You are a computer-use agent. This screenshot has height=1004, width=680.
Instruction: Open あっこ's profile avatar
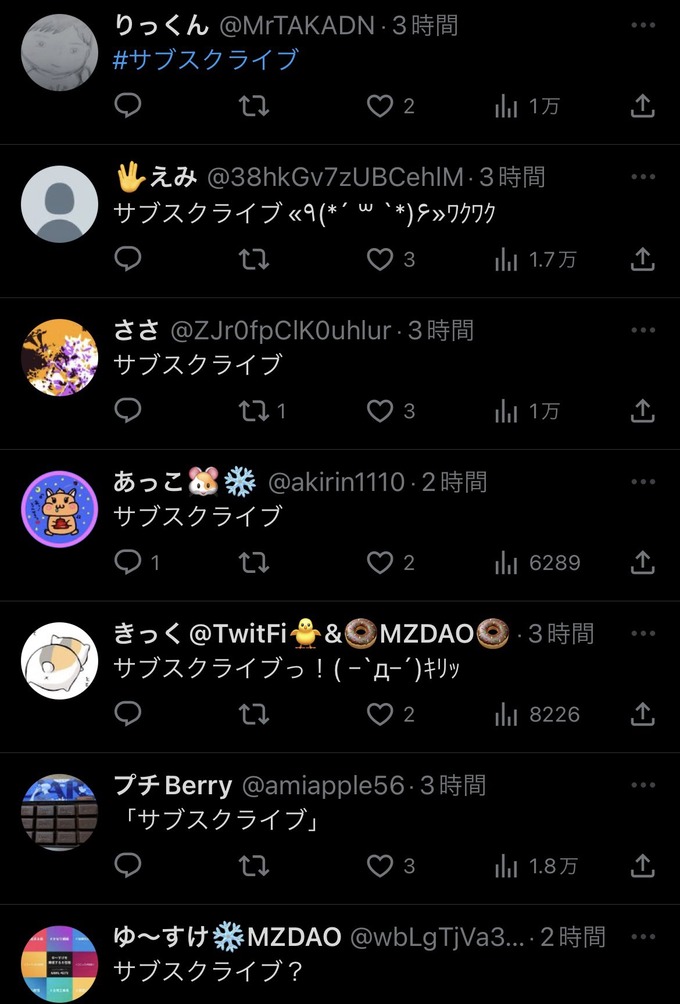coord(59,509)
